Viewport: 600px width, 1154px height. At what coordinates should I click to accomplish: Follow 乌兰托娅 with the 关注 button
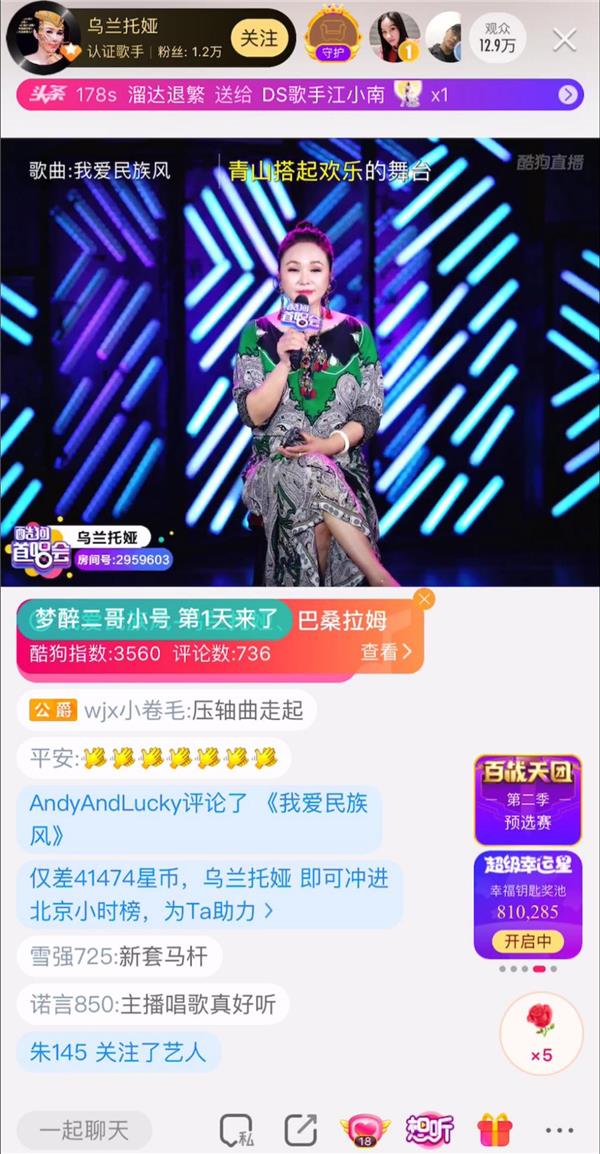point(259,38)
